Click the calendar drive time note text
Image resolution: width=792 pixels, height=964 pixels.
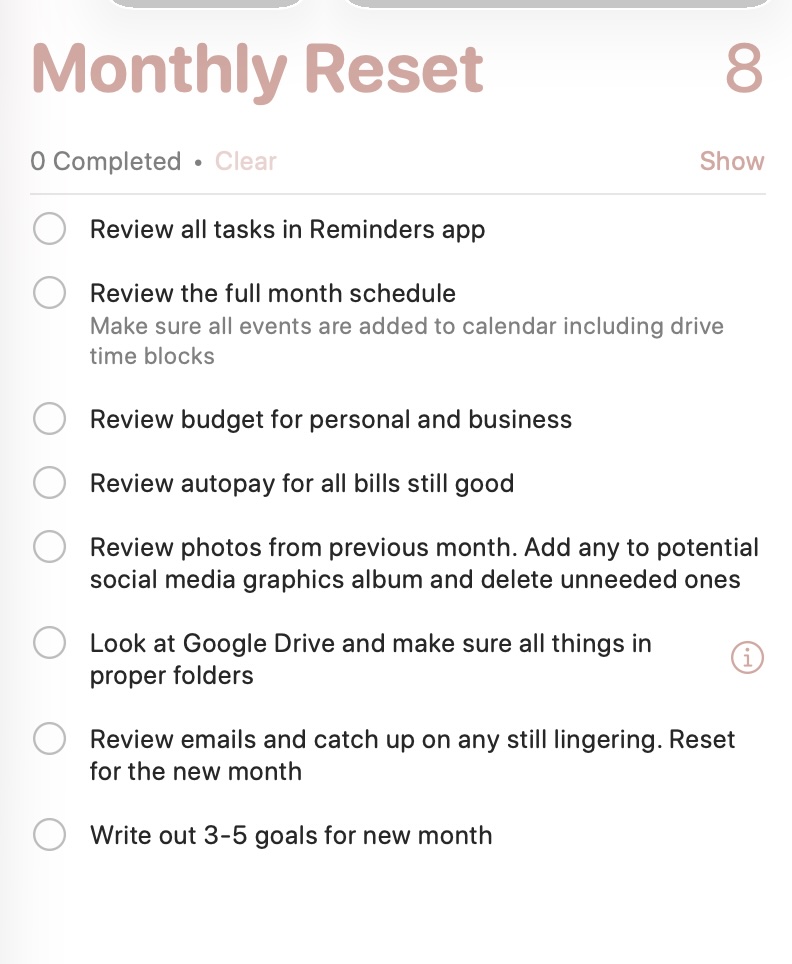click(x=400, y=340)
